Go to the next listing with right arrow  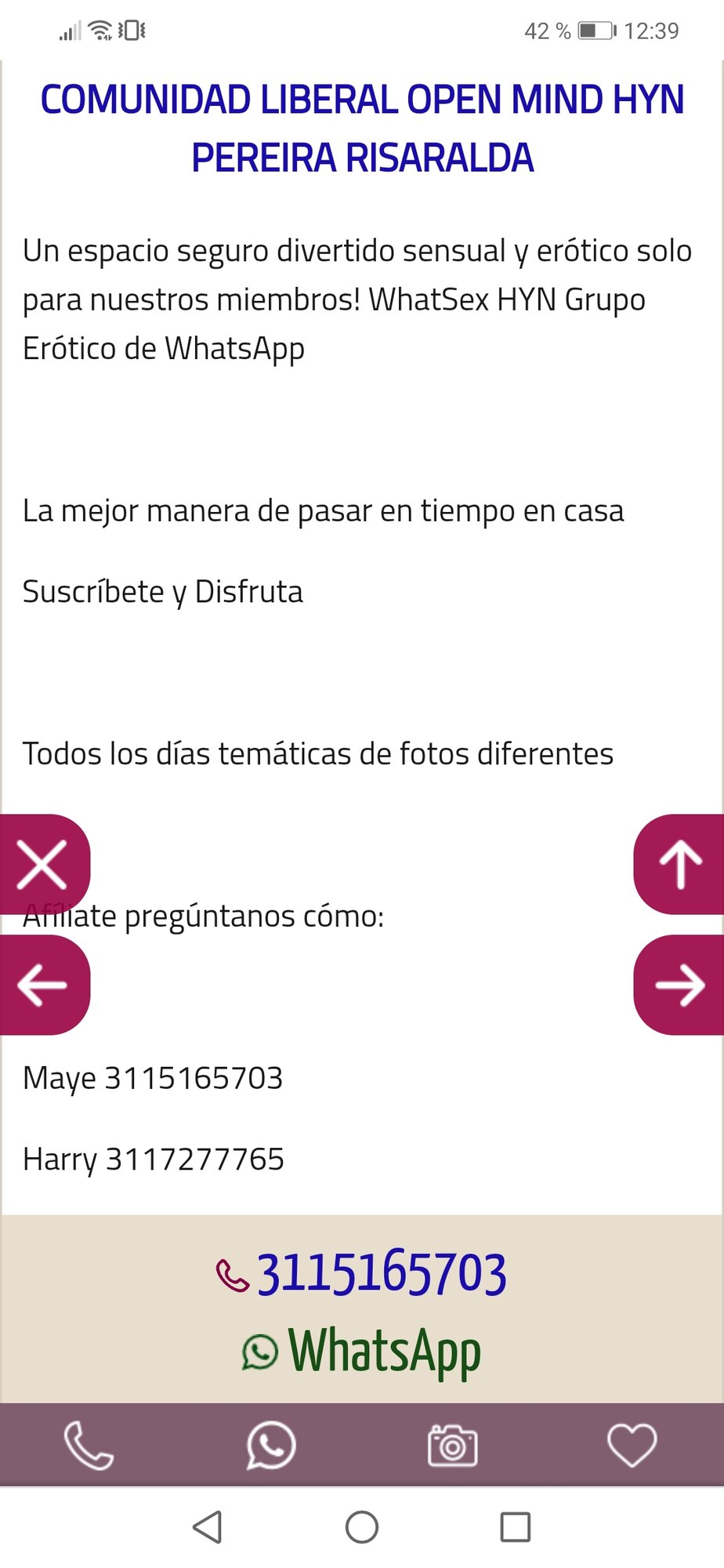680,985
